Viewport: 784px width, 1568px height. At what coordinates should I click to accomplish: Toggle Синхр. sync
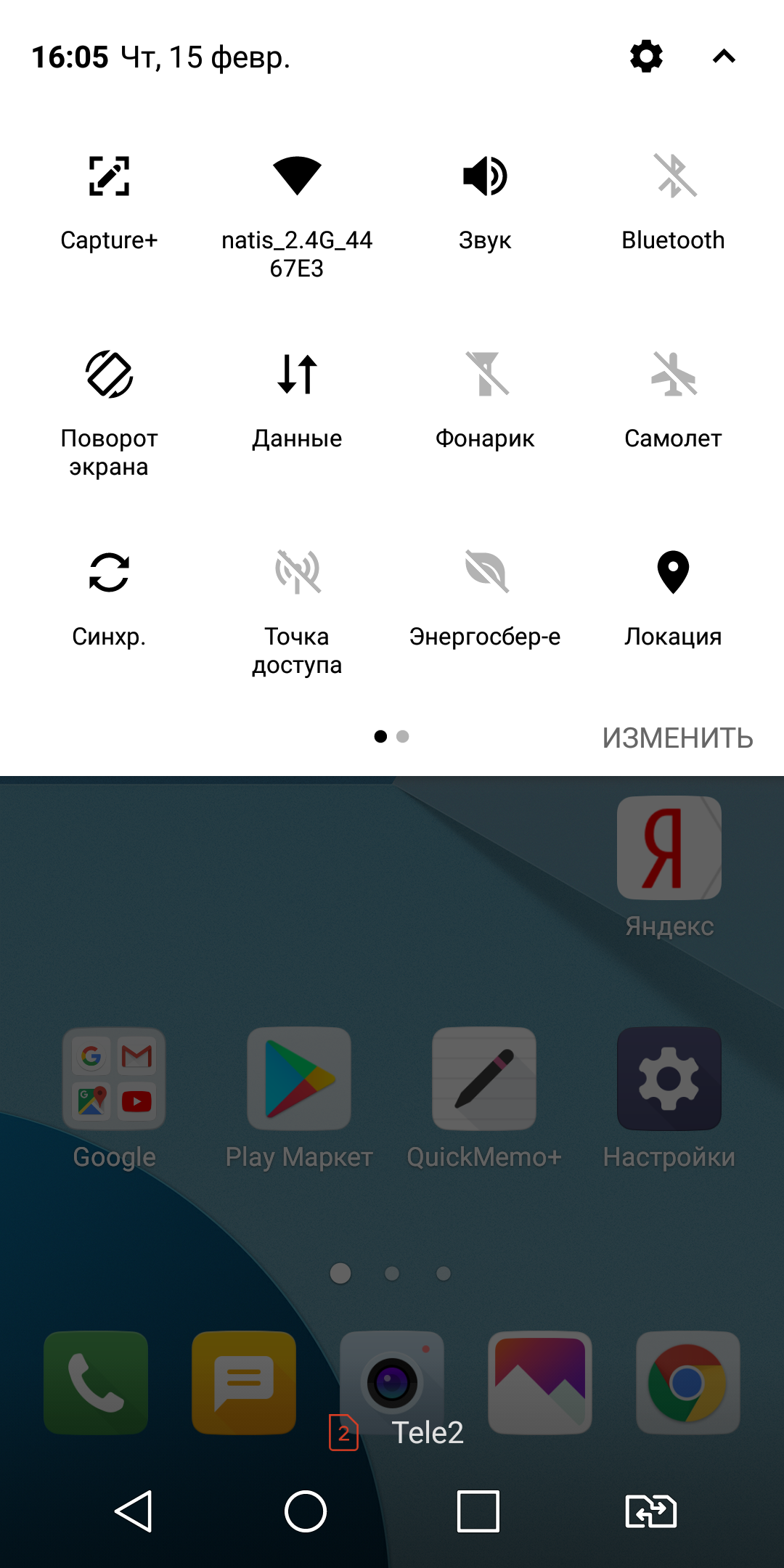point(109,573)
